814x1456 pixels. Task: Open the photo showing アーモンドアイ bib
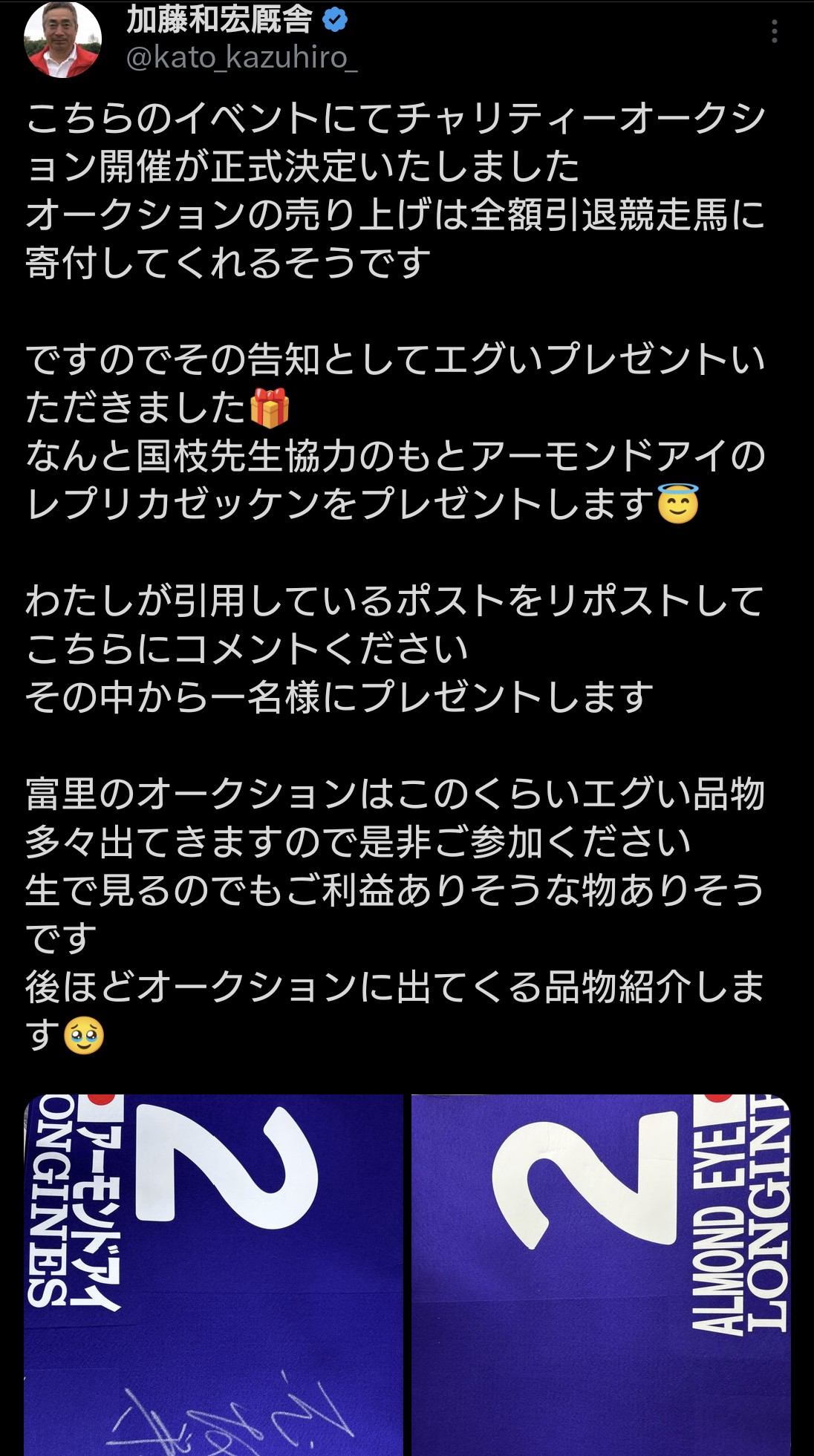point(214,1273)
